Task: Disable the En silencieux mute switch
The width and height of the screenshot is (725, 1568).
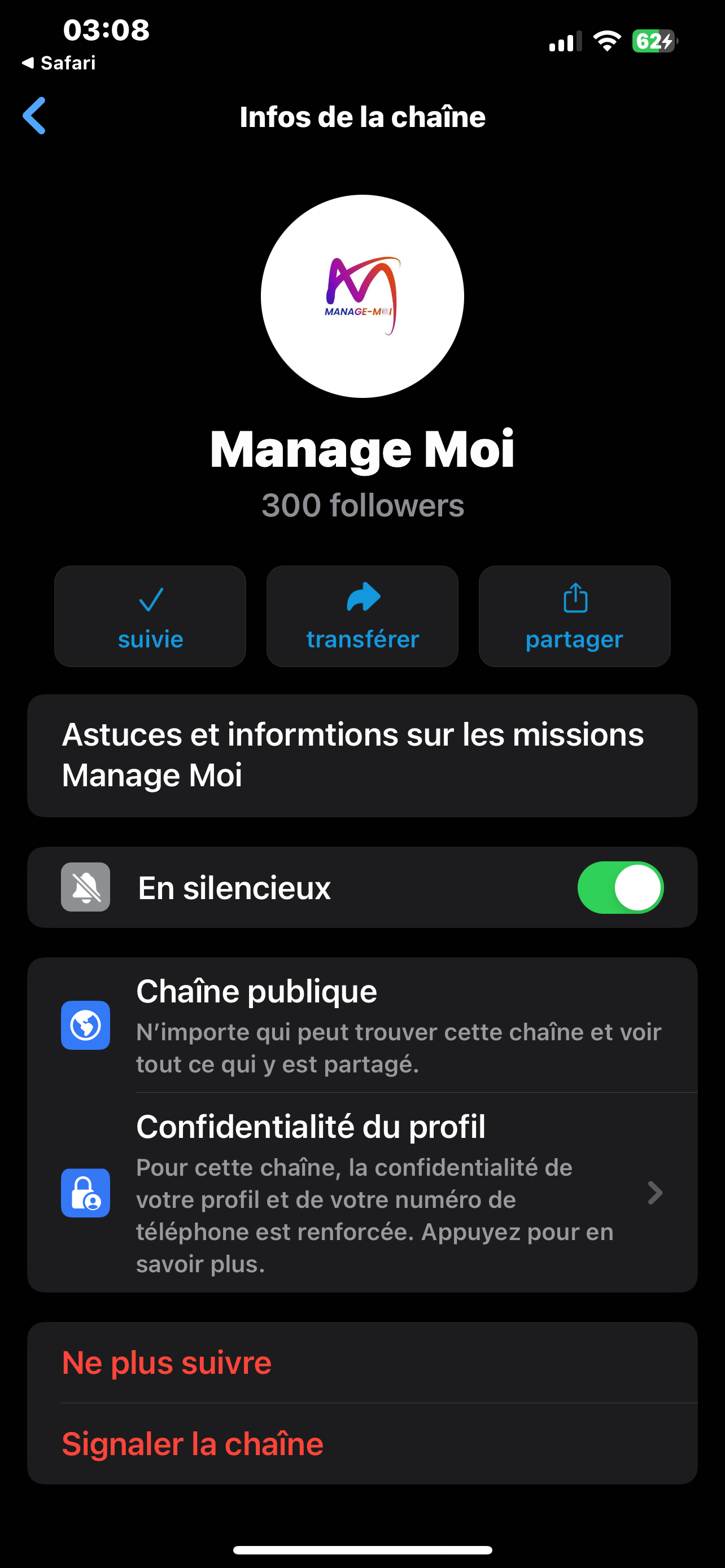Action: click(x=619, y=887)
